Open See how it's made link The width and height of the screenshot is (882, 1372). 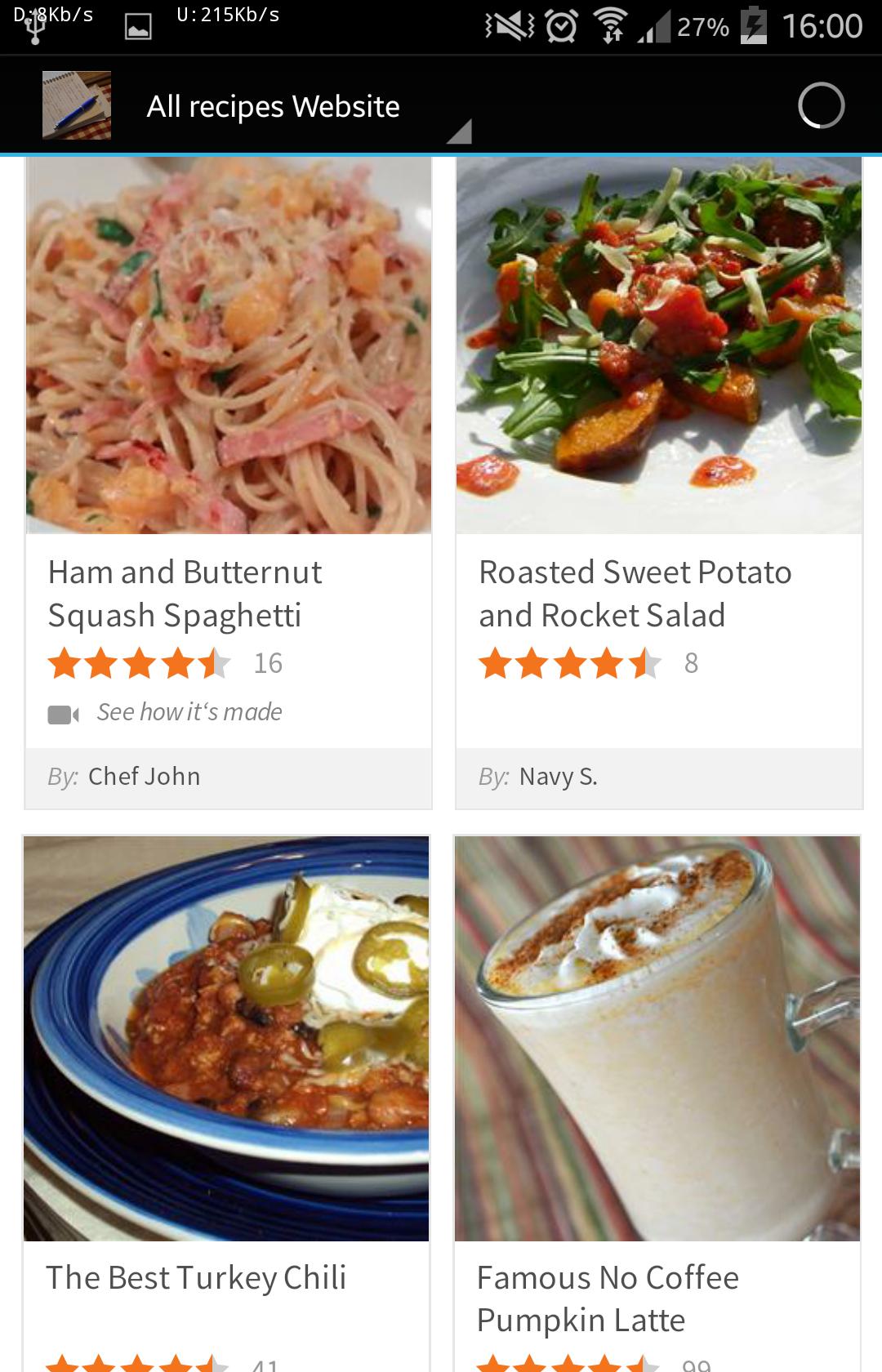click(189, 711)
